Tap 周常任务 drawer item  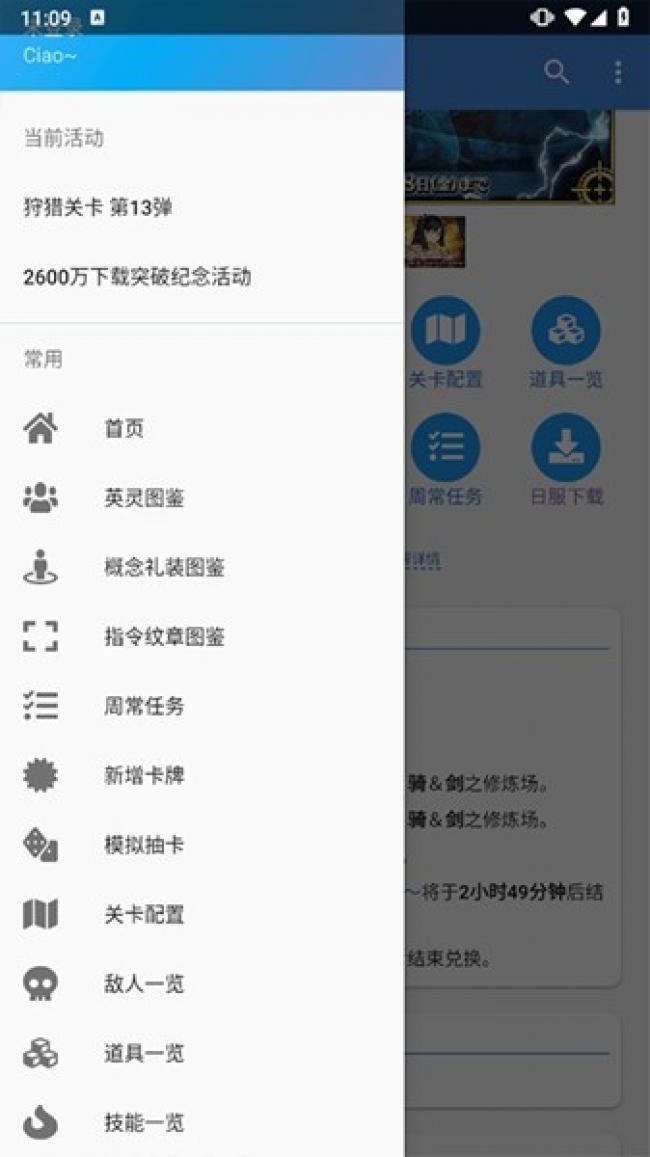click(144, 706)
